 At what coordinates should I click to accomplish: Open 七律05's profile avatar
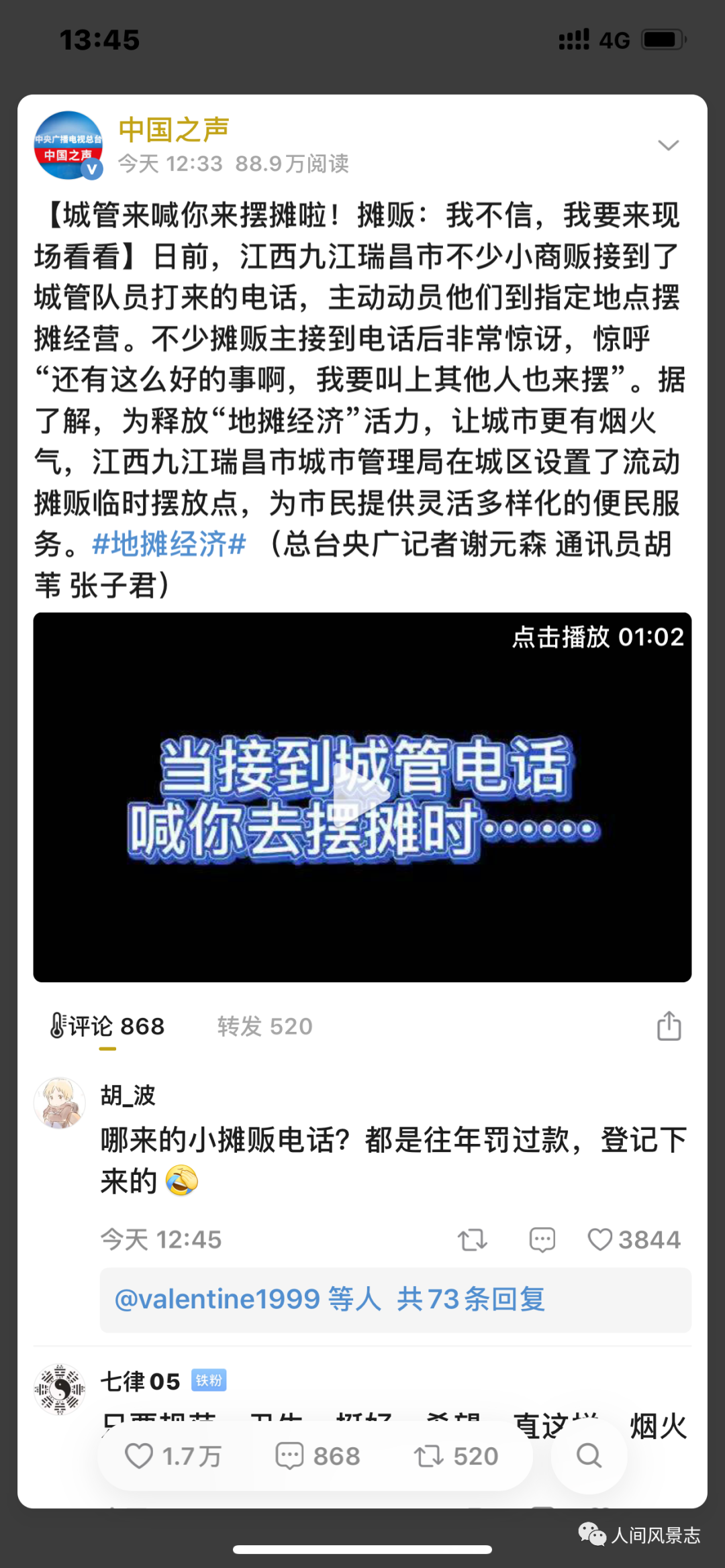[60, 1389]
